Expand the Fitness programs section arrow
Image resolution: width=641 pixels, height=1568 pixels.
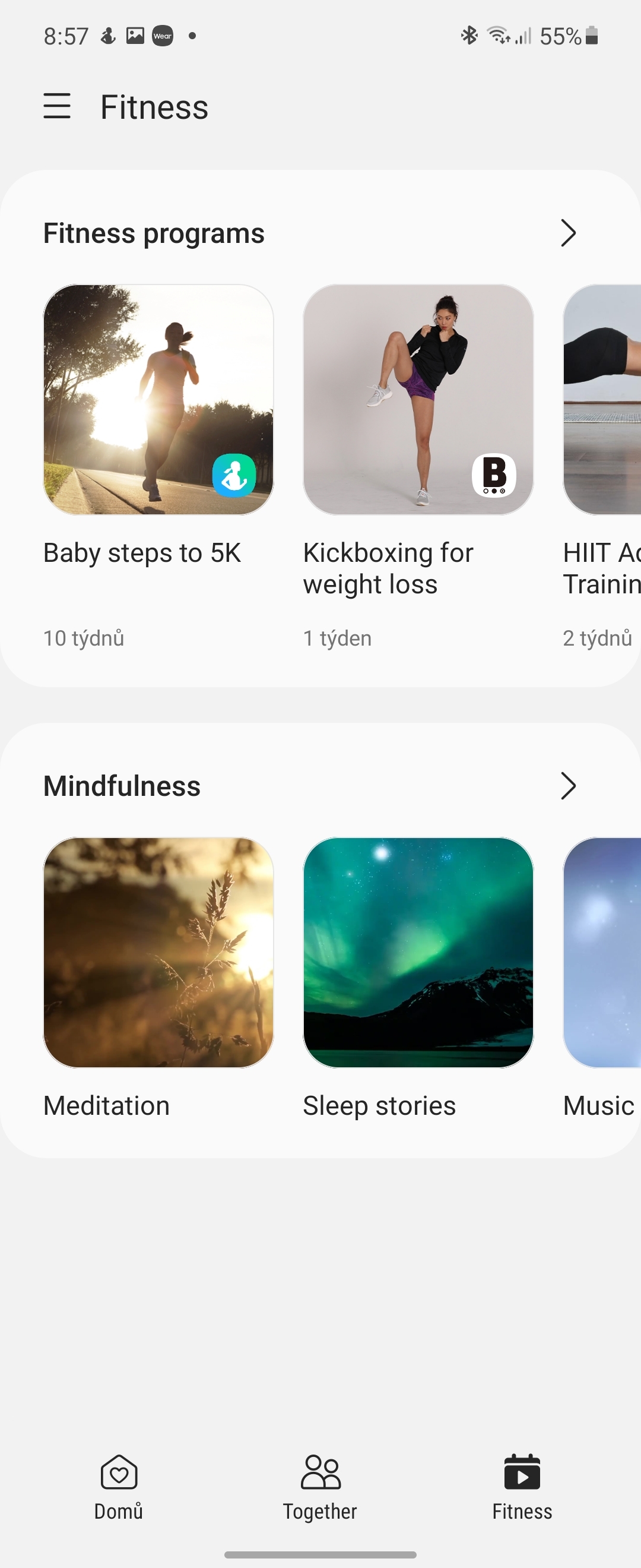point(567,233)
